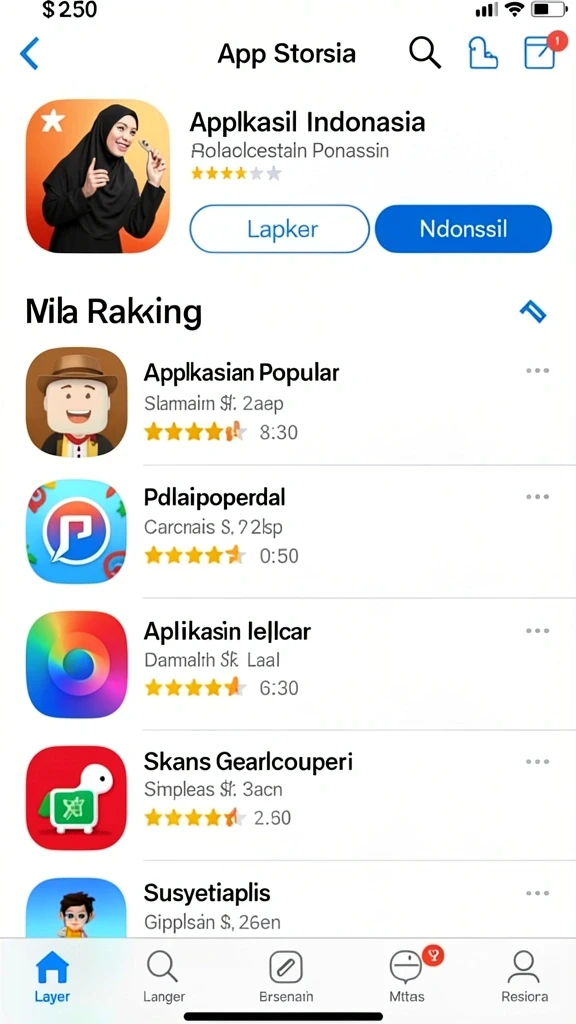Open more options for Skans Gearlcouperi
Viewport: 576px width, 1024px height.
(537, 761)
